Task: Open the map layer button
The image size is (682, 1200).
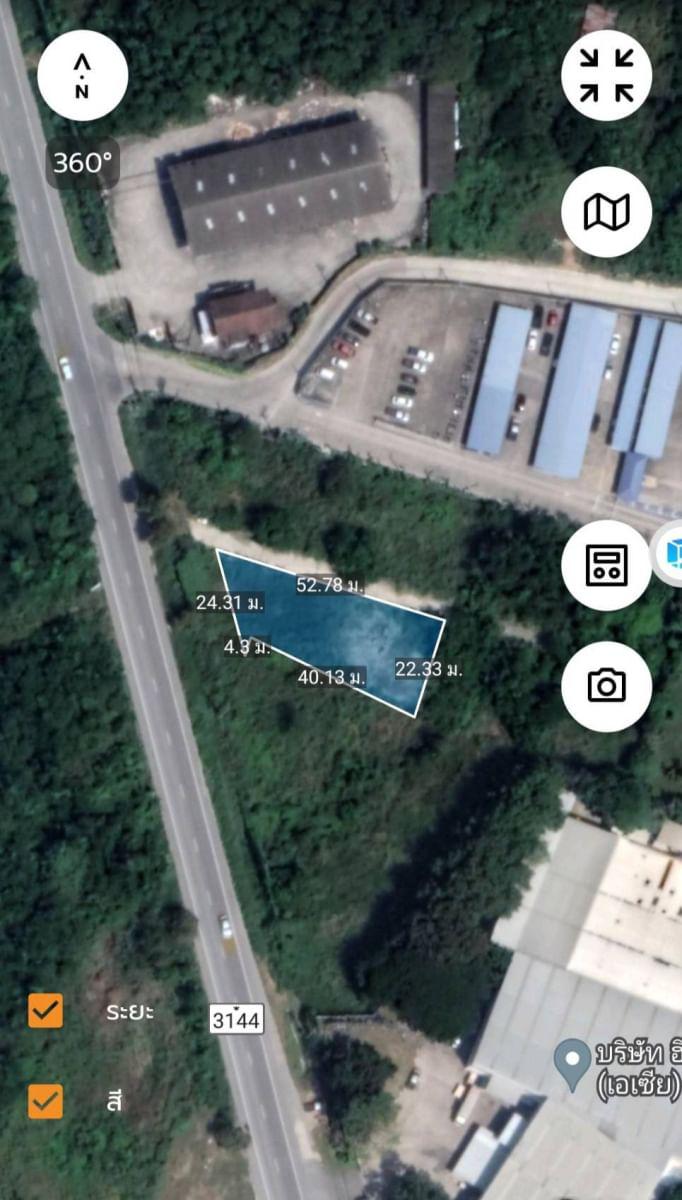Action: pos(607,211)
